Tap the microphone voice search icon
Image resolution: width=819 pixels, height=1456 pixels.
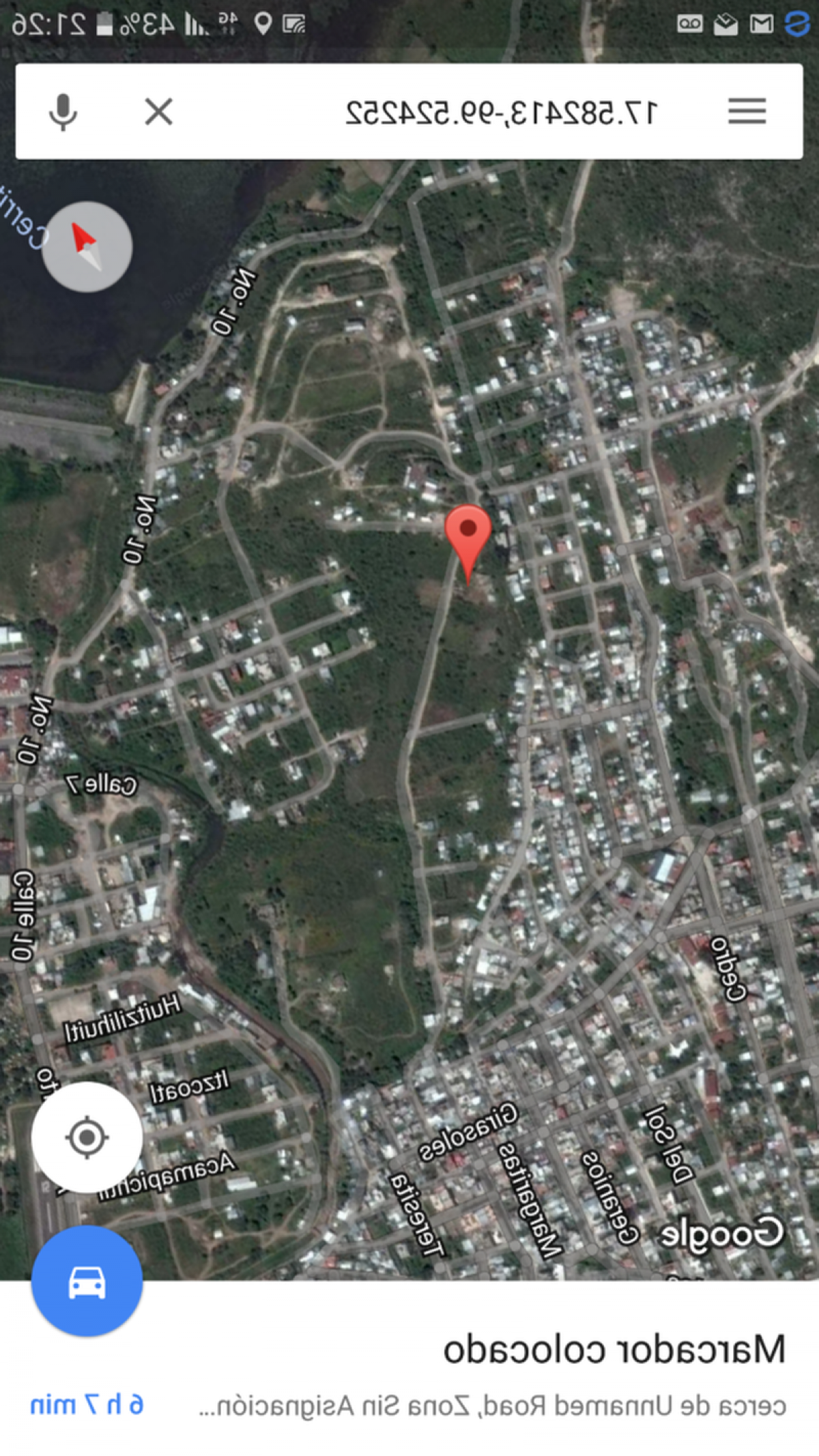pyautogui.click(x=62, y=113)
